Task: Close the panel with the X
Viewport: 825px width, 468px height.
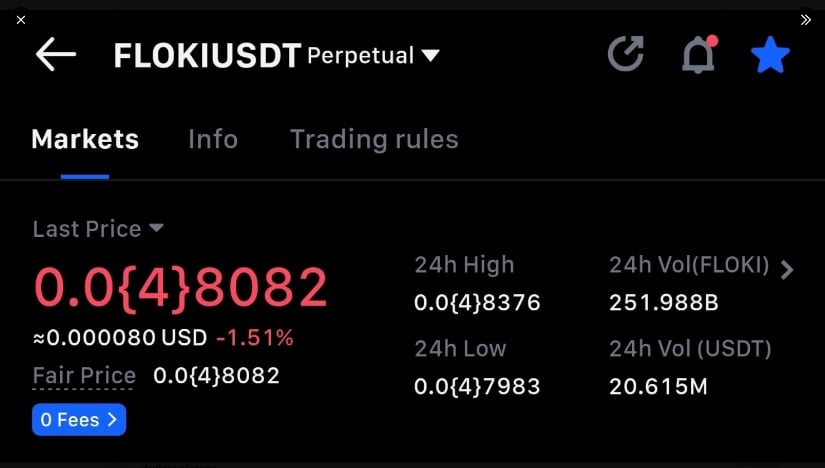Action: coord(21,19)
